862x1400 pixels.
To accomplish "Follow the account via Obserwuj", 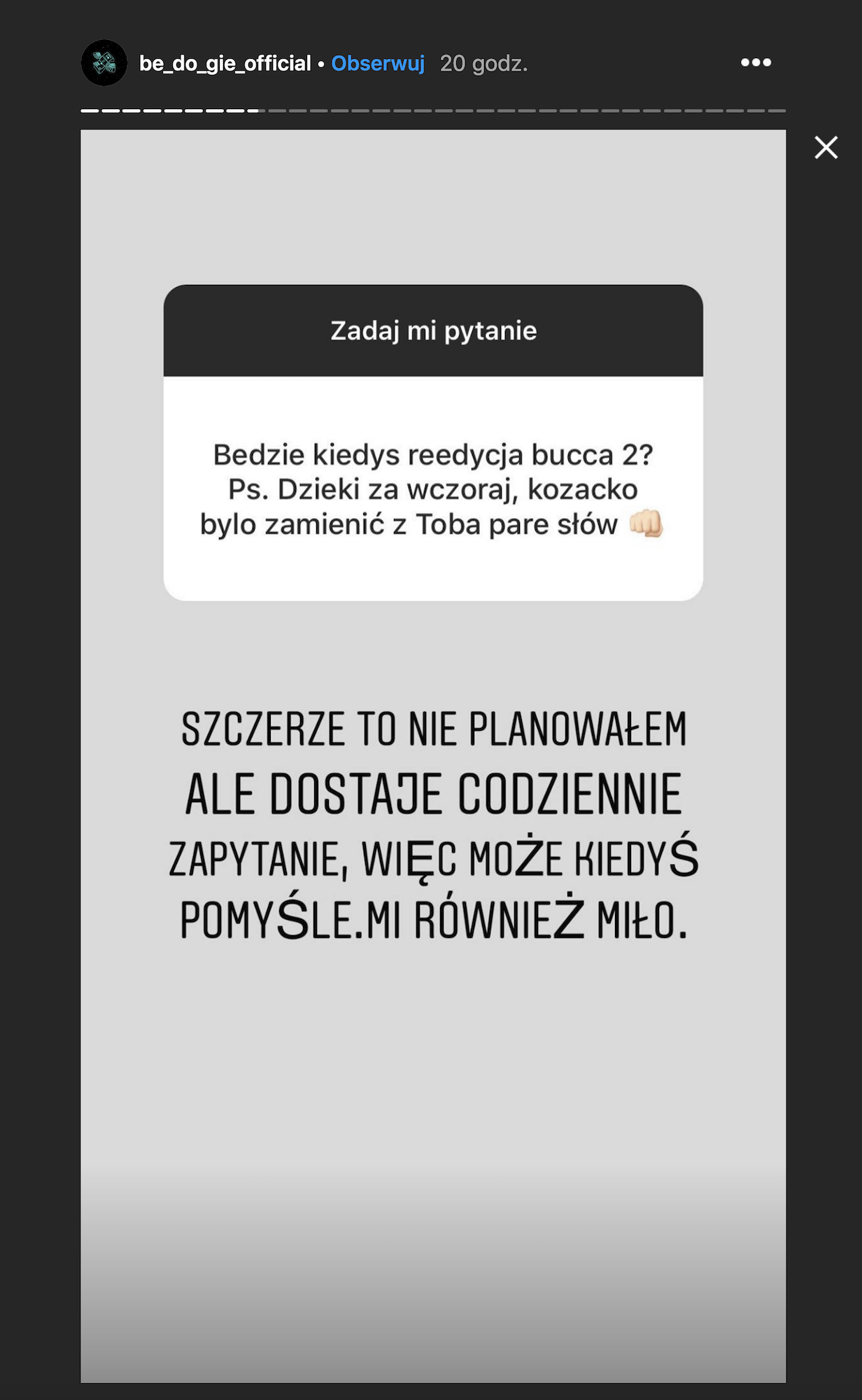I will click(x=378, y=64).
